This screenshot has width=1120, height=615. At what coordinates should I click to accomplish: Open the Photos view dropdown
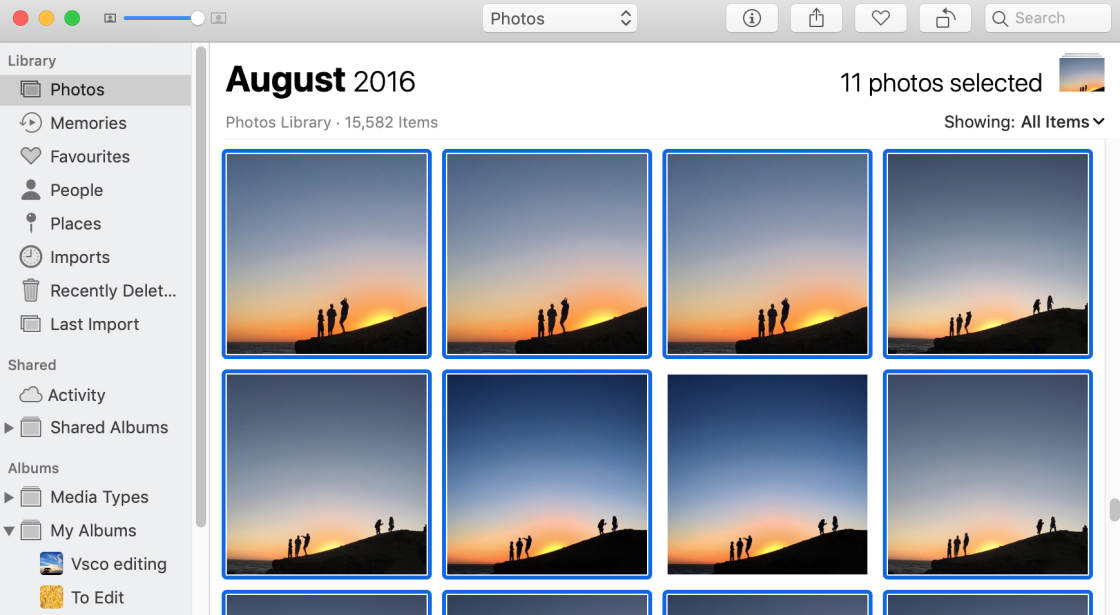pos(560,18)
